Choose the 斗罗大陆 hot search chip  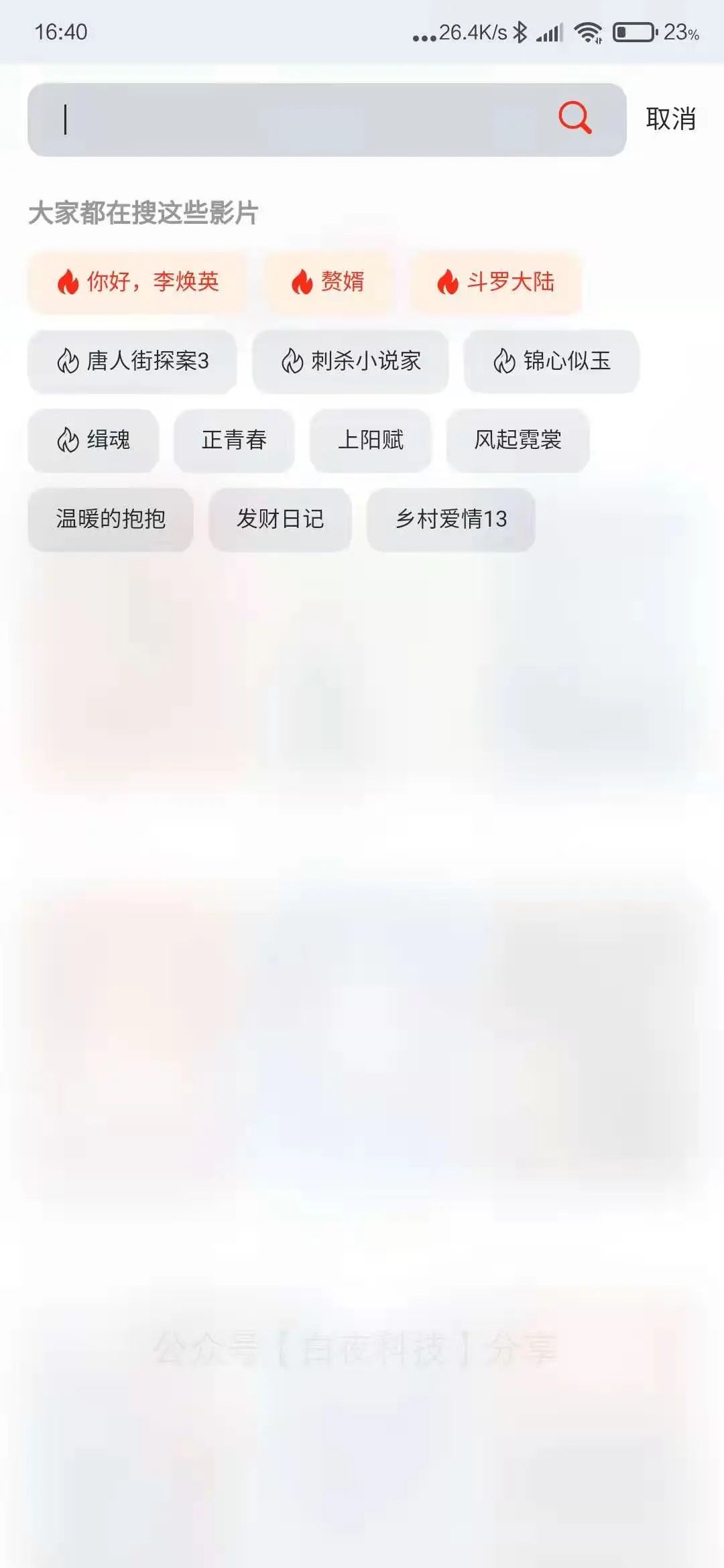coord(496,282)
